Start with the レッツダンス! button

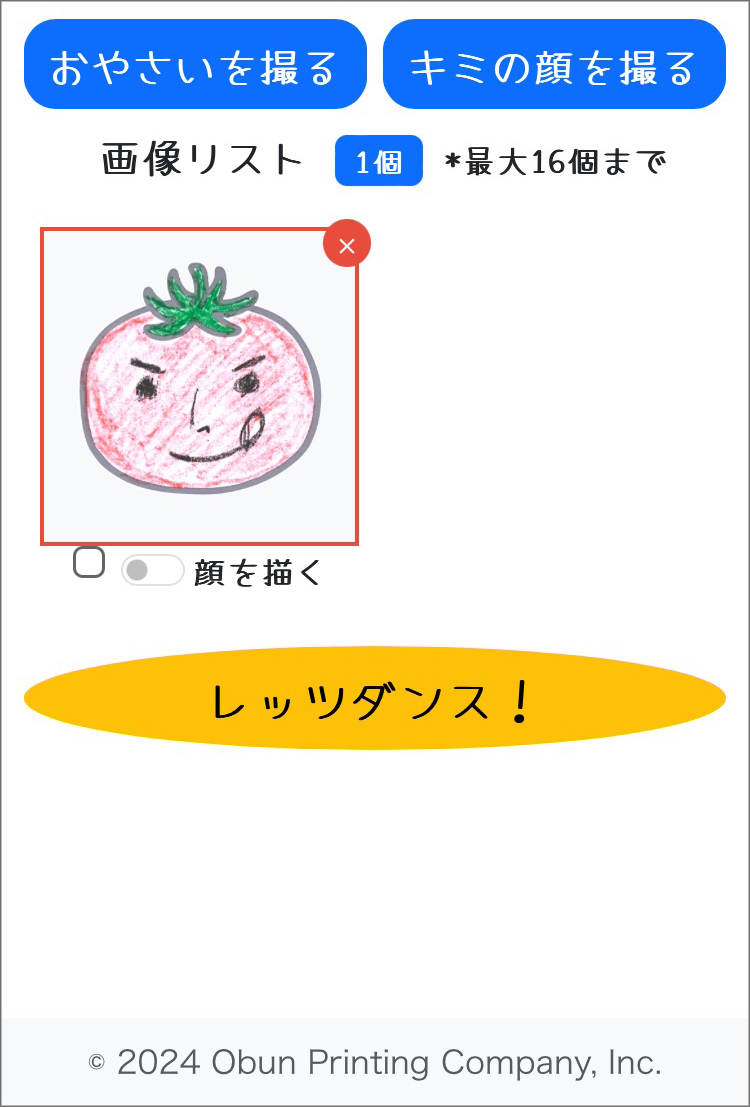tap(374, 698)
